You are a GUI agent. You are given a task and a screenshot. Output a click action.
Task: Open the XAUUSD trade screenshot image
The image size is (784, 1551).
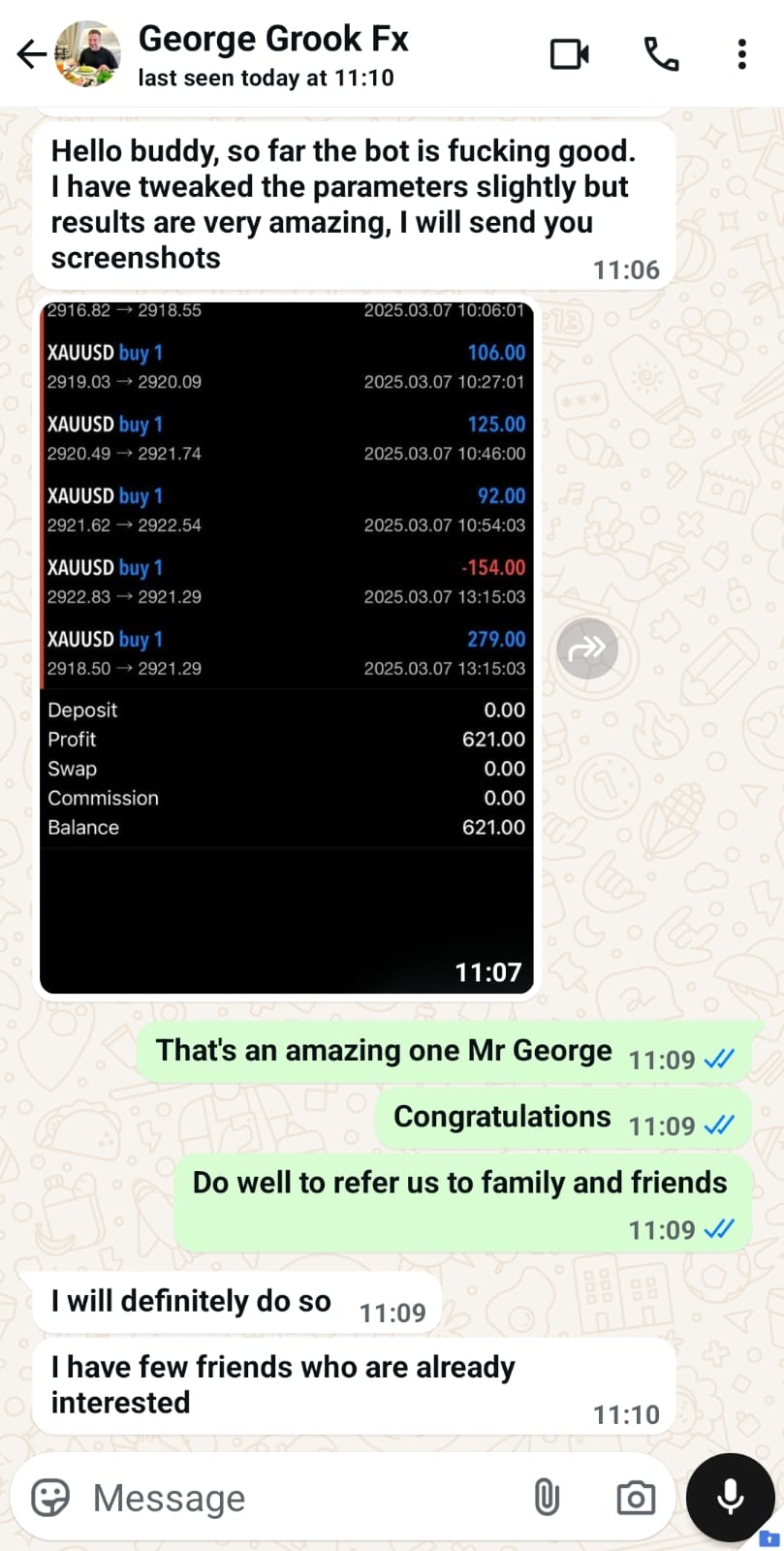pos(287,647)
